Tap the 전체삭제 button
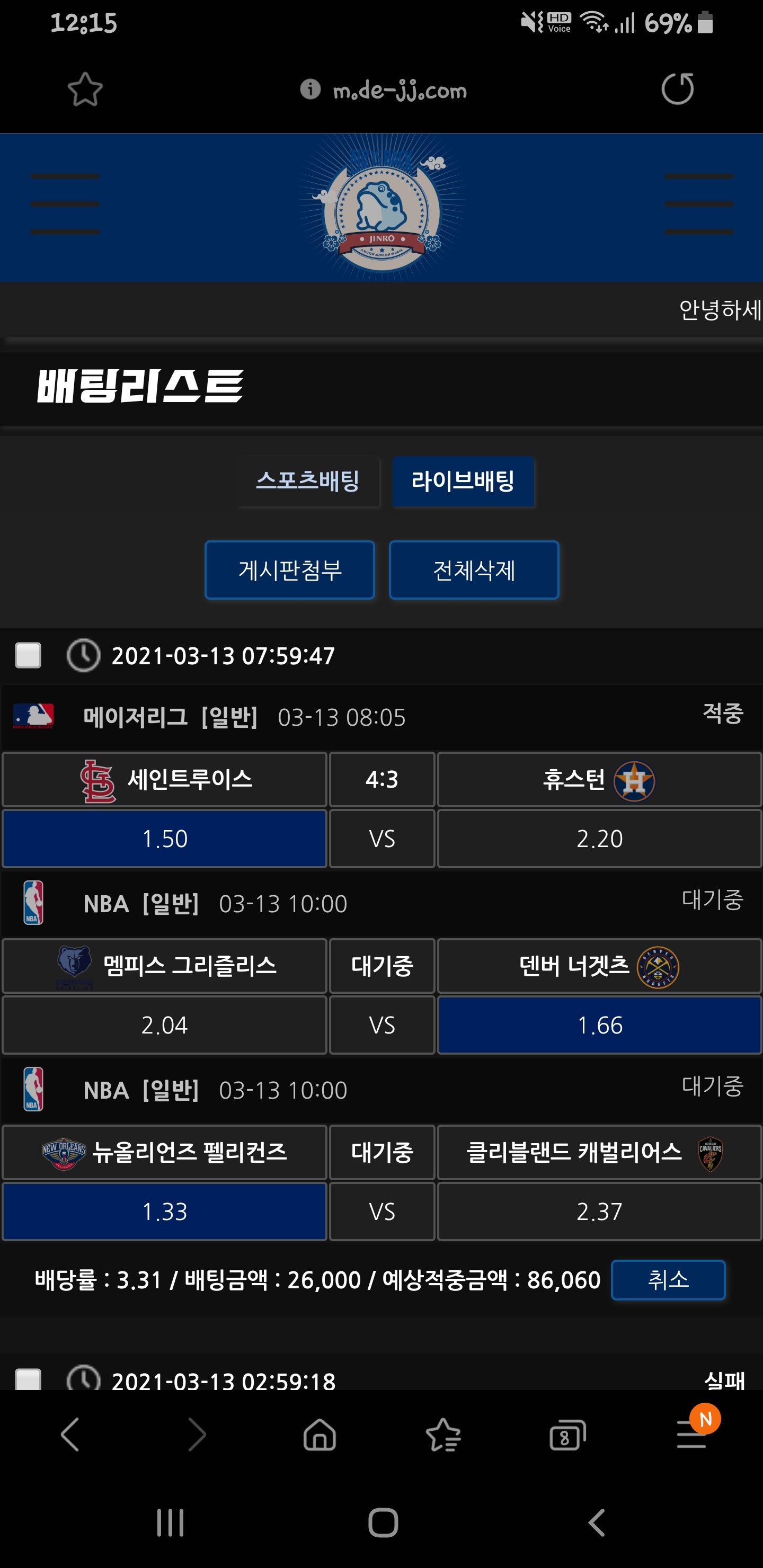This screenshot has width=763, height=1568. 474,570
